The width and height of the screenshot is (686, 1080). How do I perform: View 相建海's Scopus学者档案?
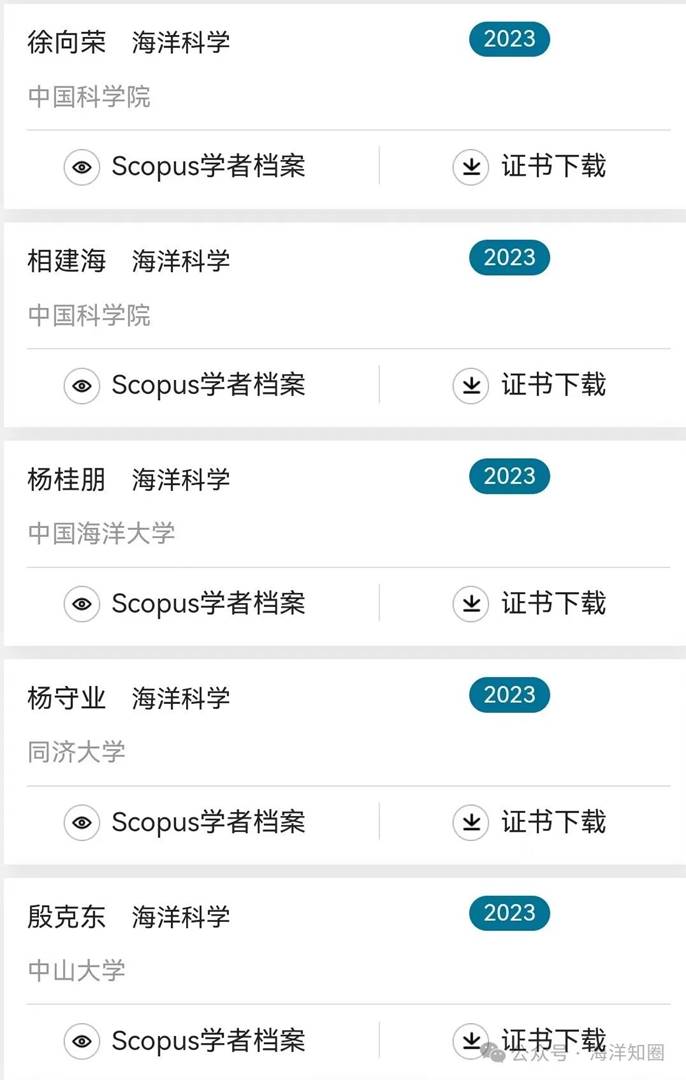(x=185, y=385)
